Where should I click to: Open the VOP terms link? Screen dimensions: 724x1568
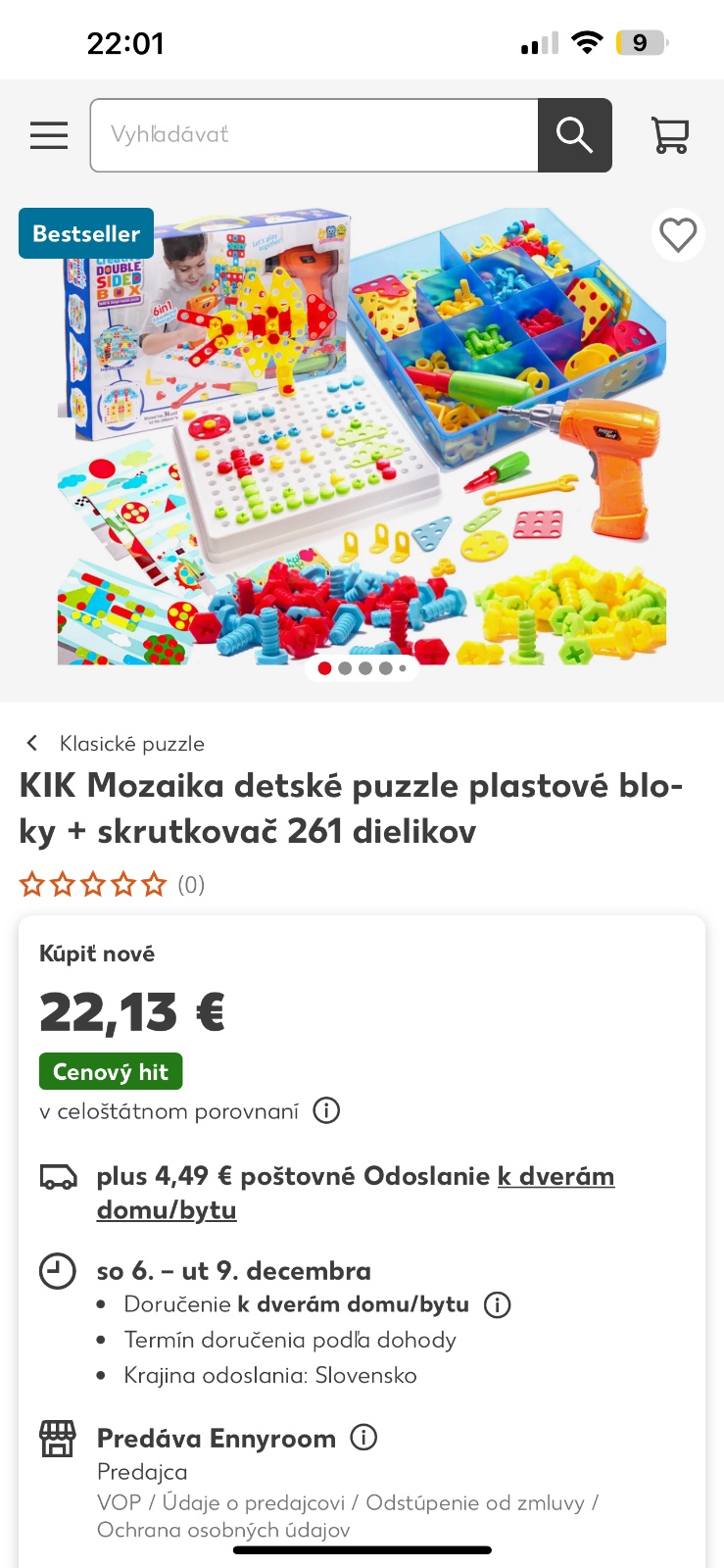pos(119,1502)
